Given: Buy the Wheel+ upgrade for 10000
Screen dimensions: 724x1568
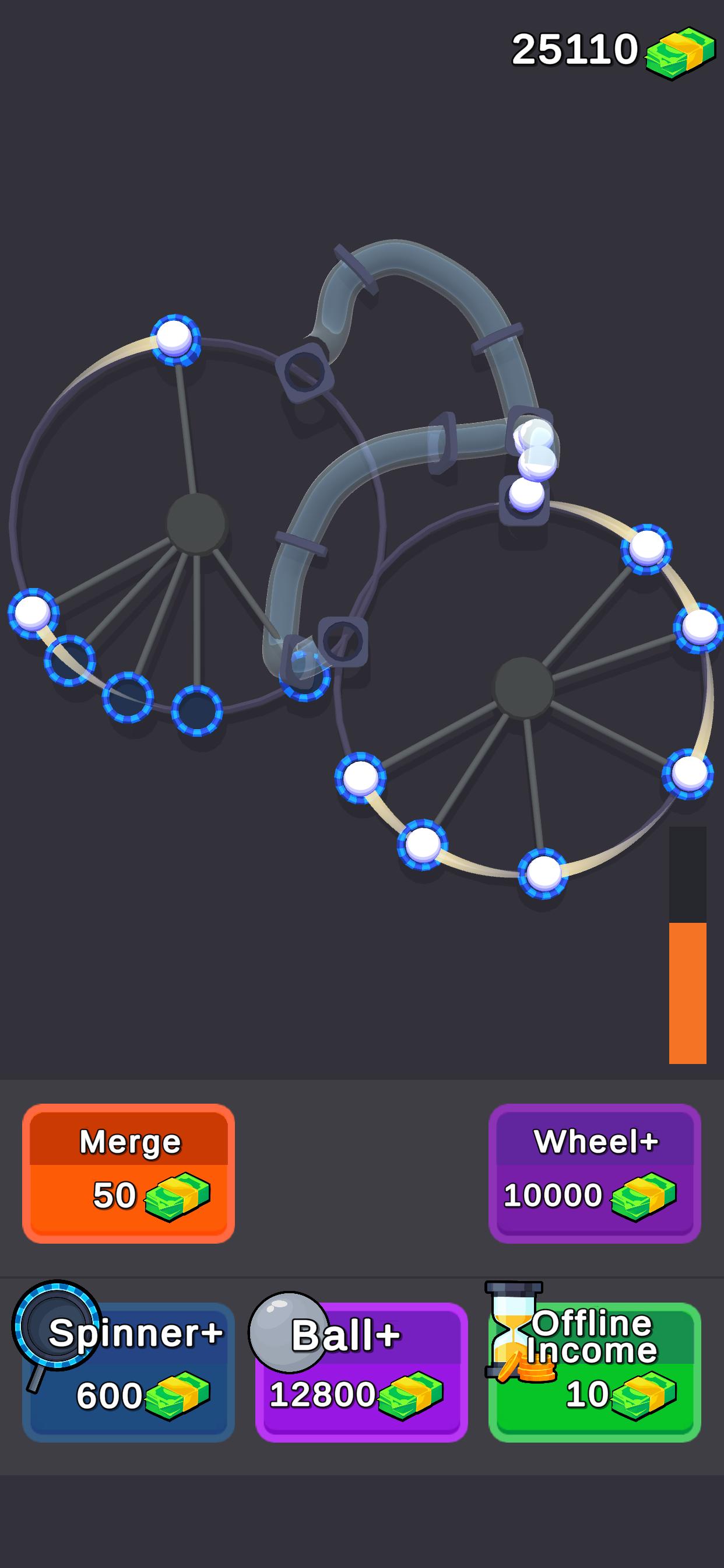Looking at the screenshot, I should 595,1173.
